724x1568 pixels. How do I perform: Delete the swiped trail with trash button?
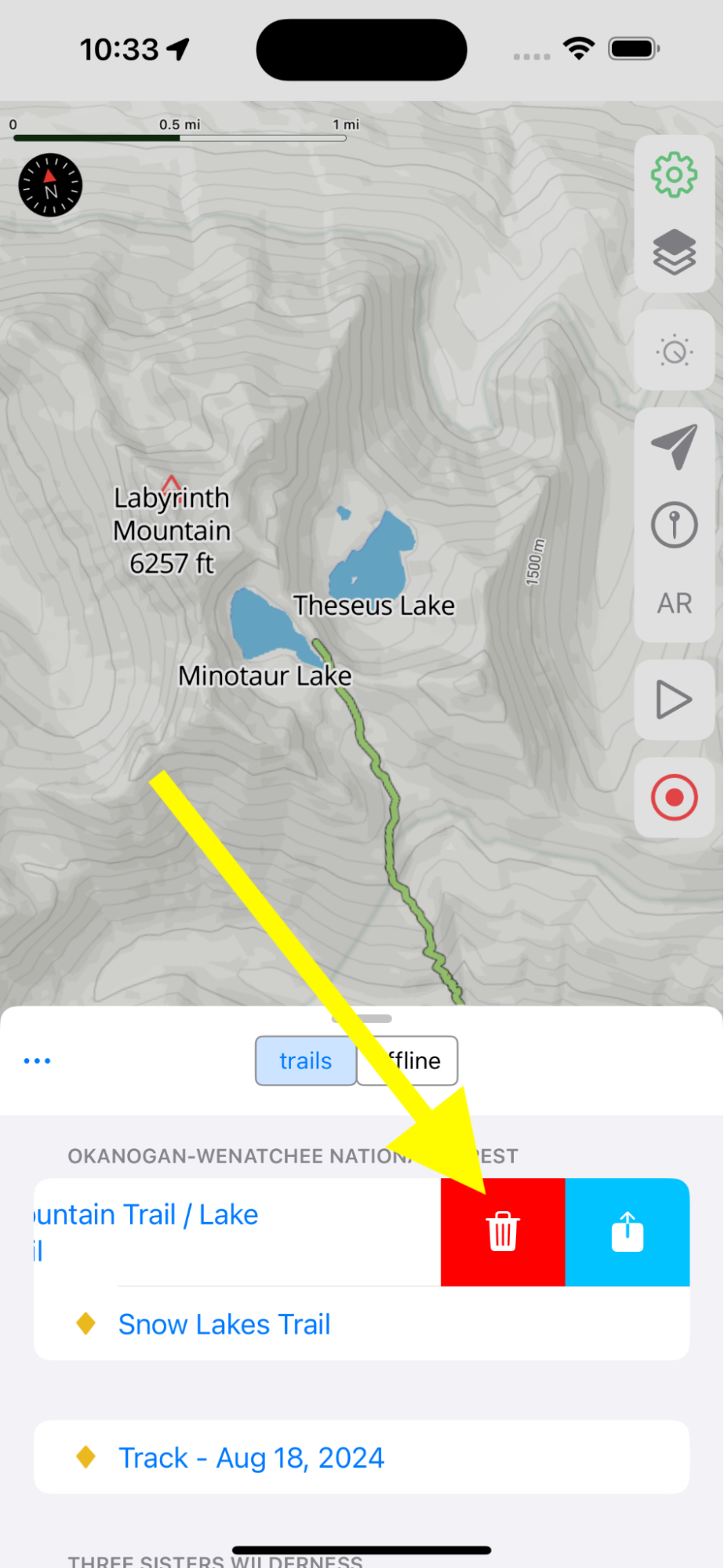pyautogui.click(x=503, y=1231)
